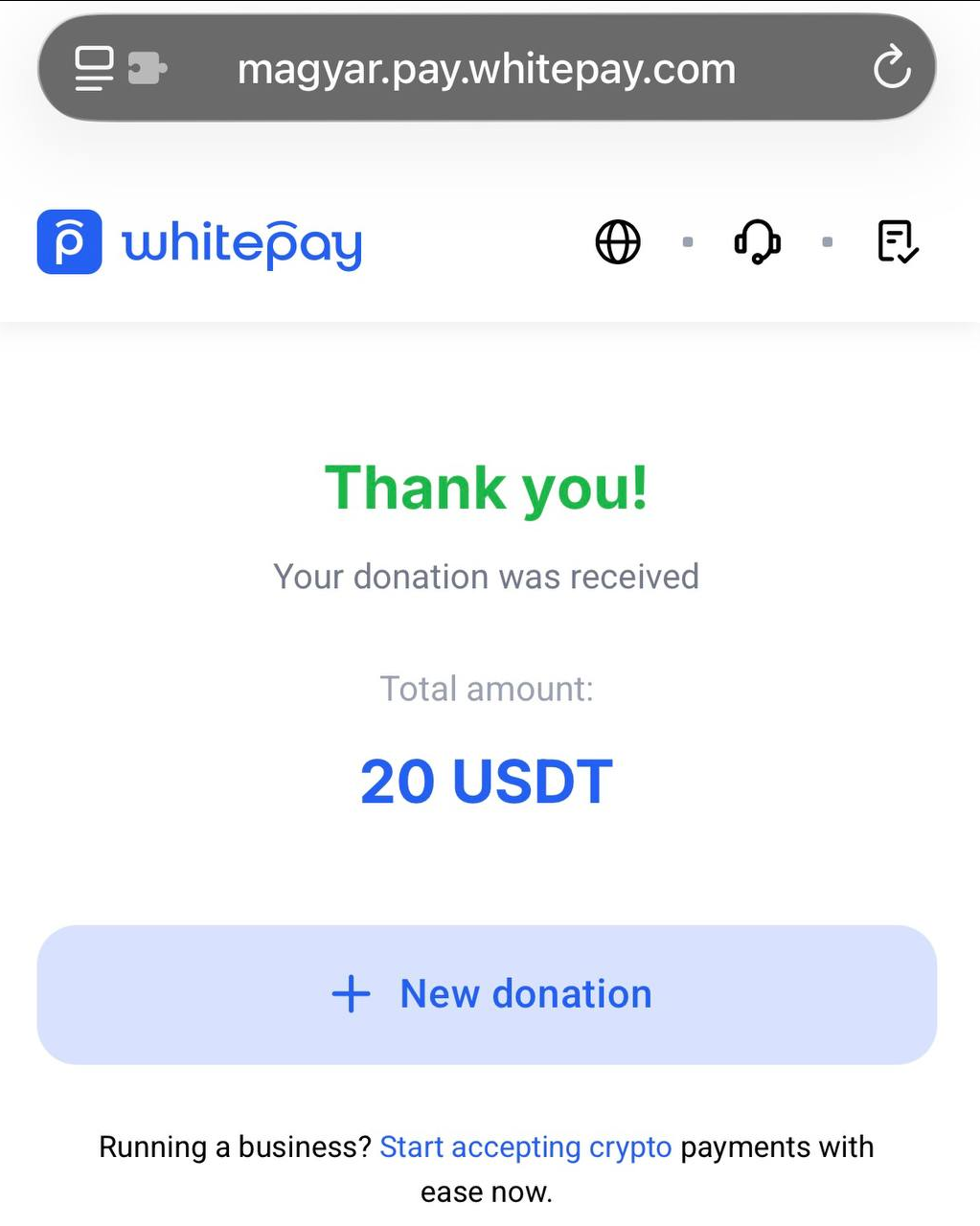Start a new donation
This screenshot has height=1226, width=980.
click(487, 994)
